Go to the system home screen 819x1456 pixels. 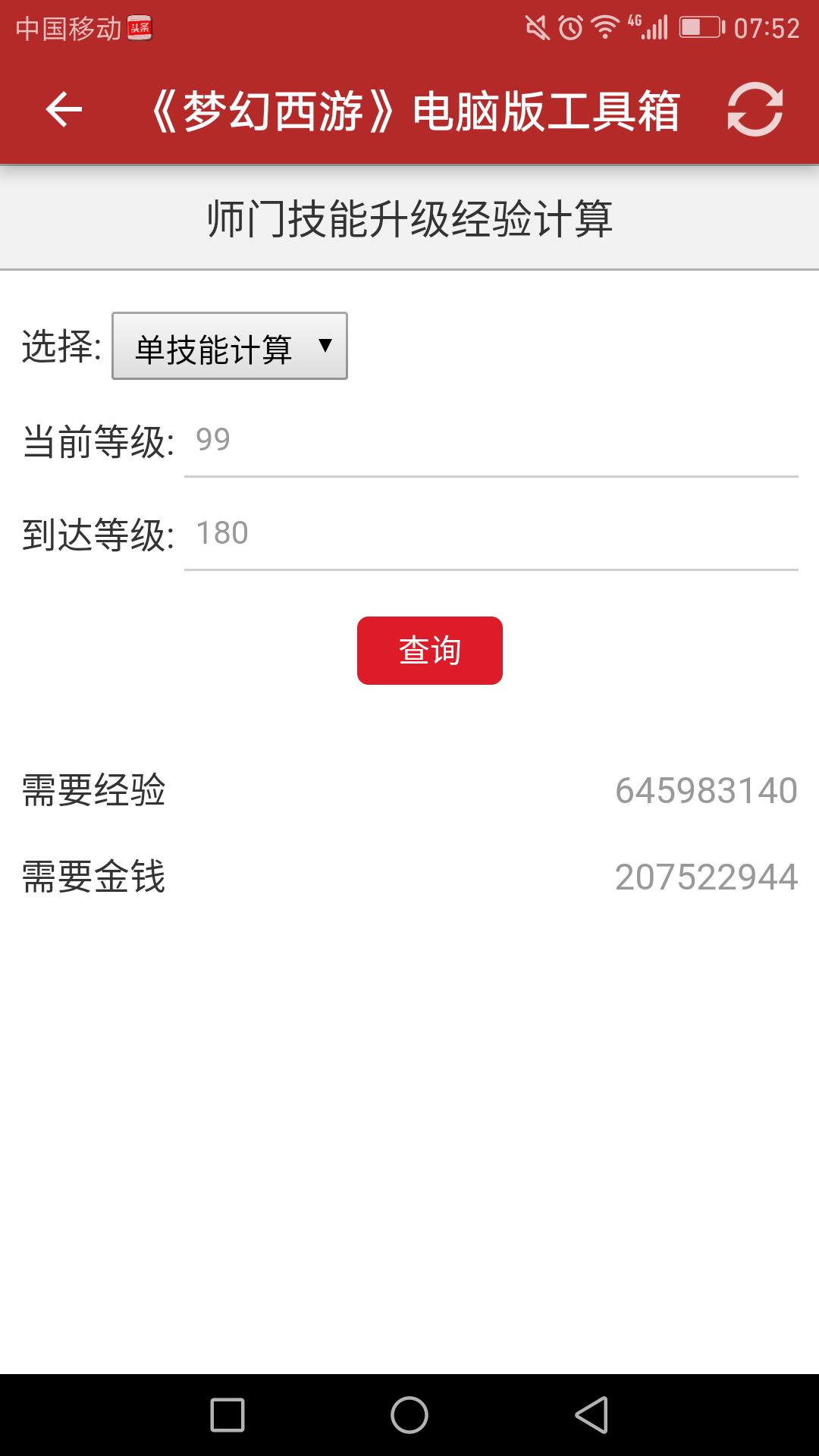[409, 1415]
